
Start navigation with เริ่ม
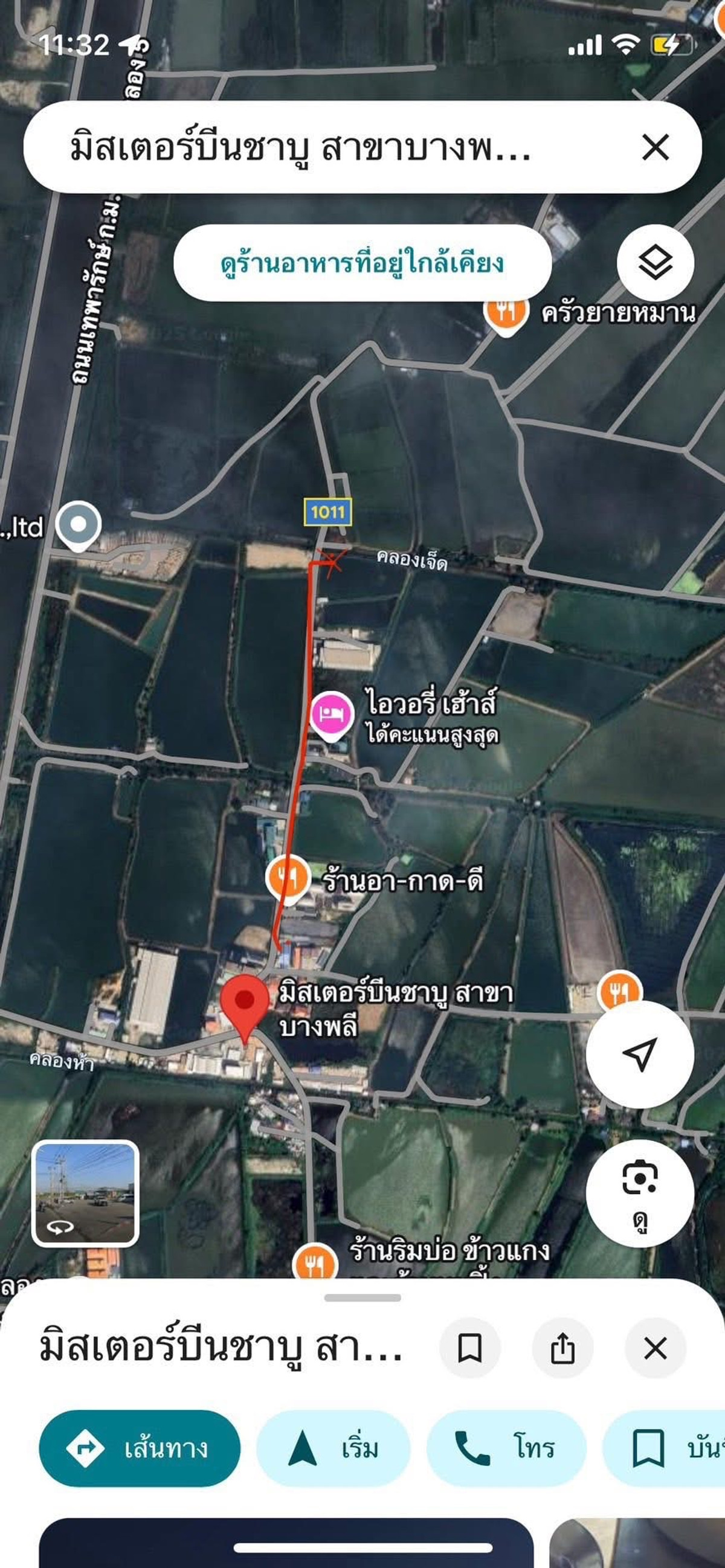[x=333, y=1448]
